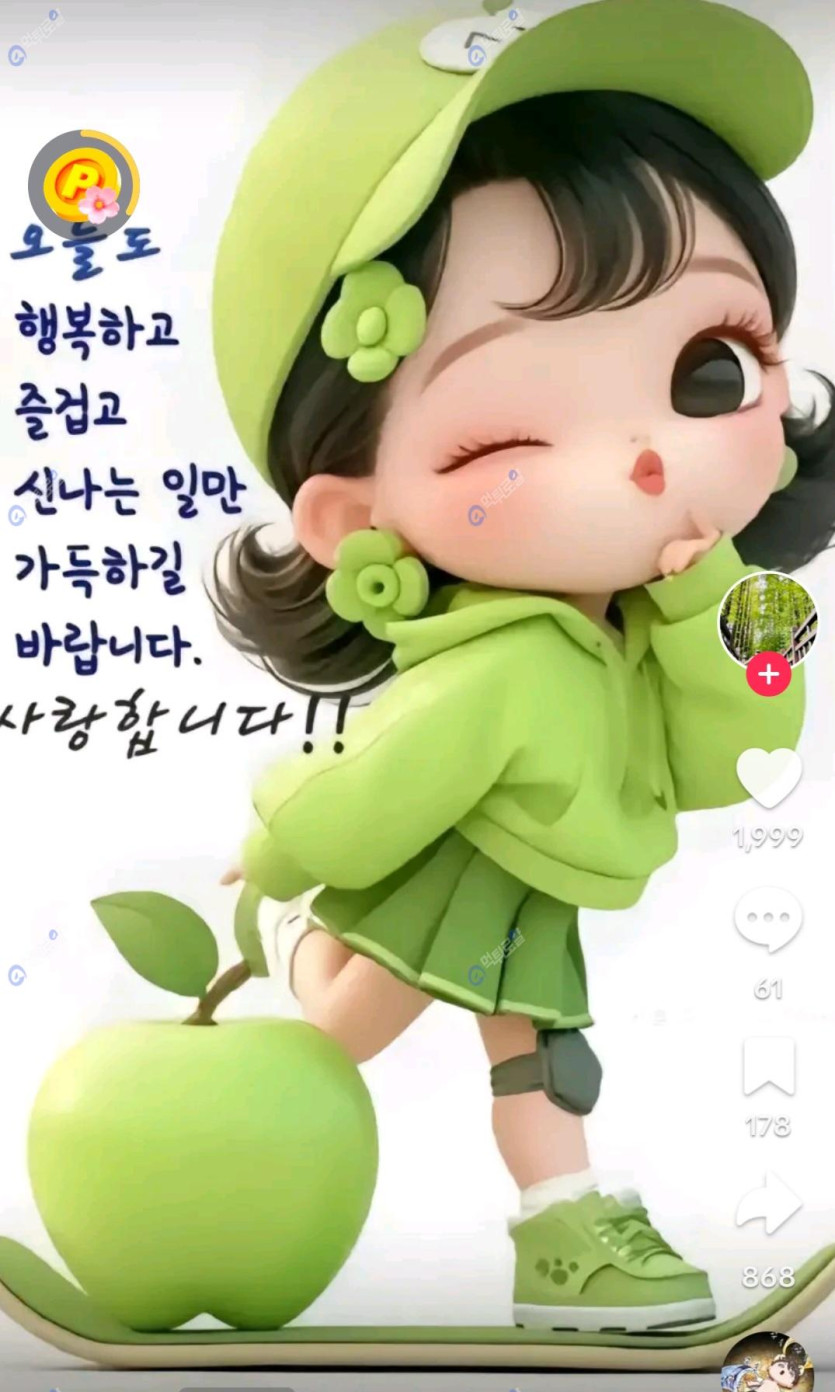The image size is (835, 1392).
Task: Like this video with the heart icon
Action: click(768, 778)
